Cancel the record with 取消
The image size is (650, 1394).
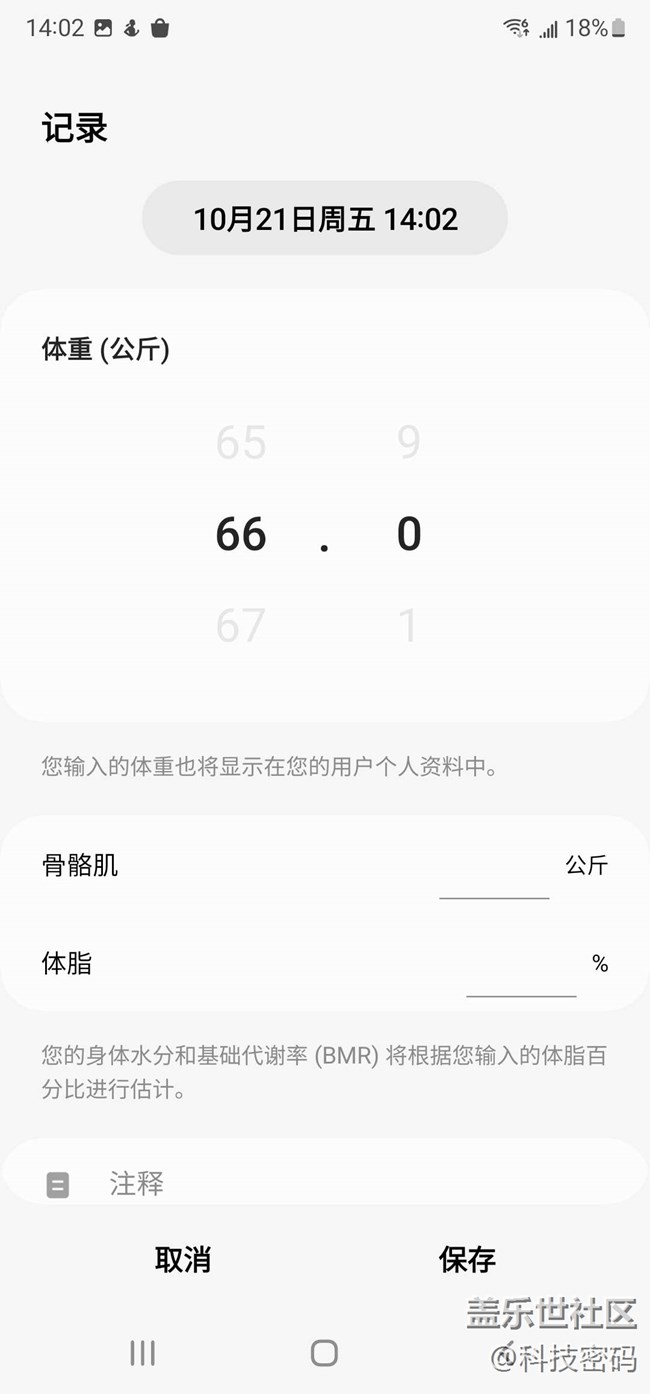coord(183,1259)
